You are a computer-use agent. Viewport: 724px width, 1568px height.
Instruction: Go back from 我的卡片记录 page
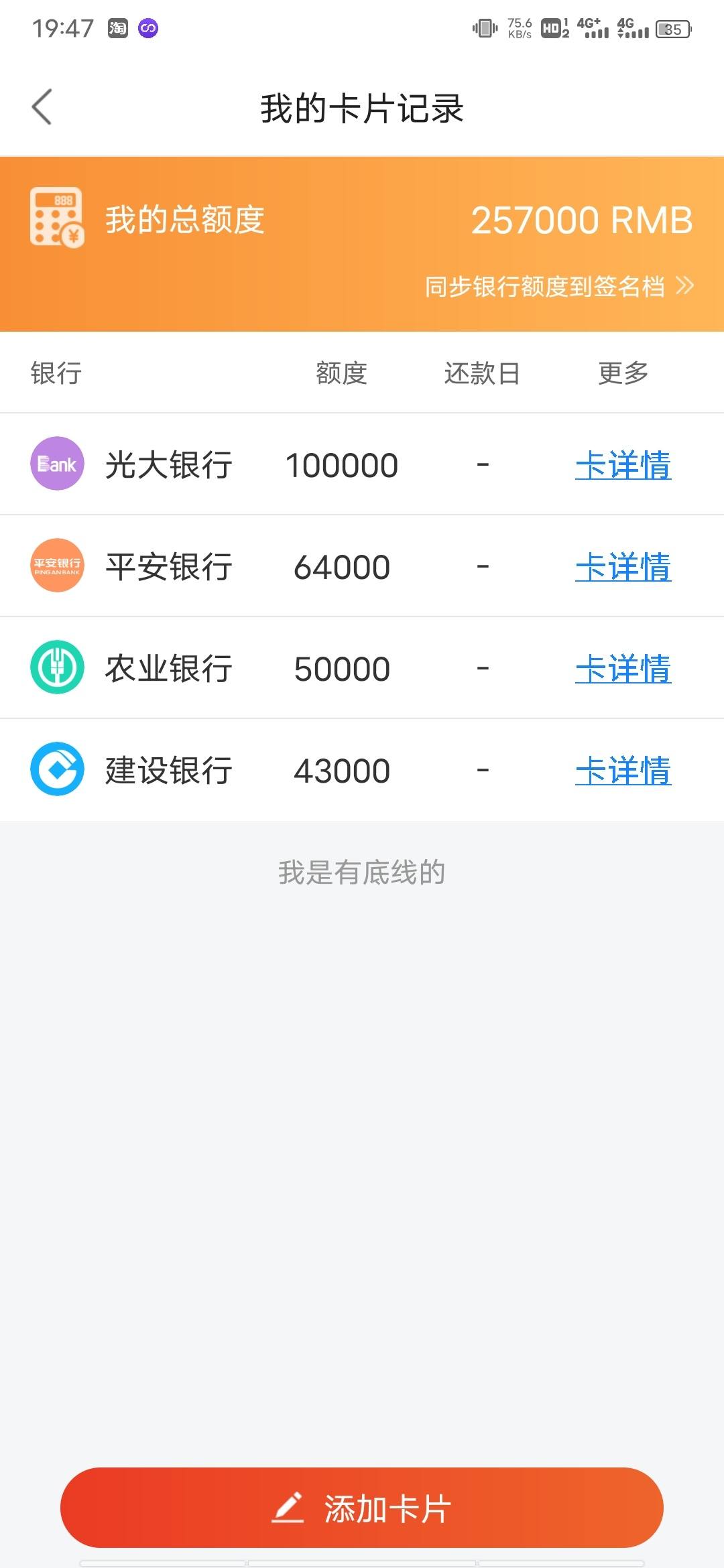click(42, 107)
